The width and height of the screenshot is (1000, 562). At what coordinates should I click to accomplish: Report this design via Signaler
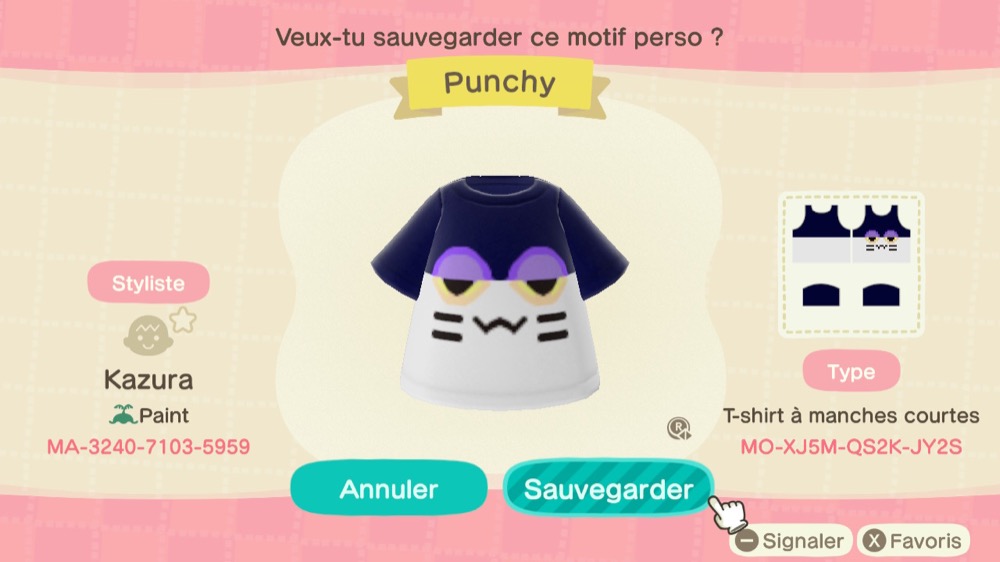[x=791, y=541]
